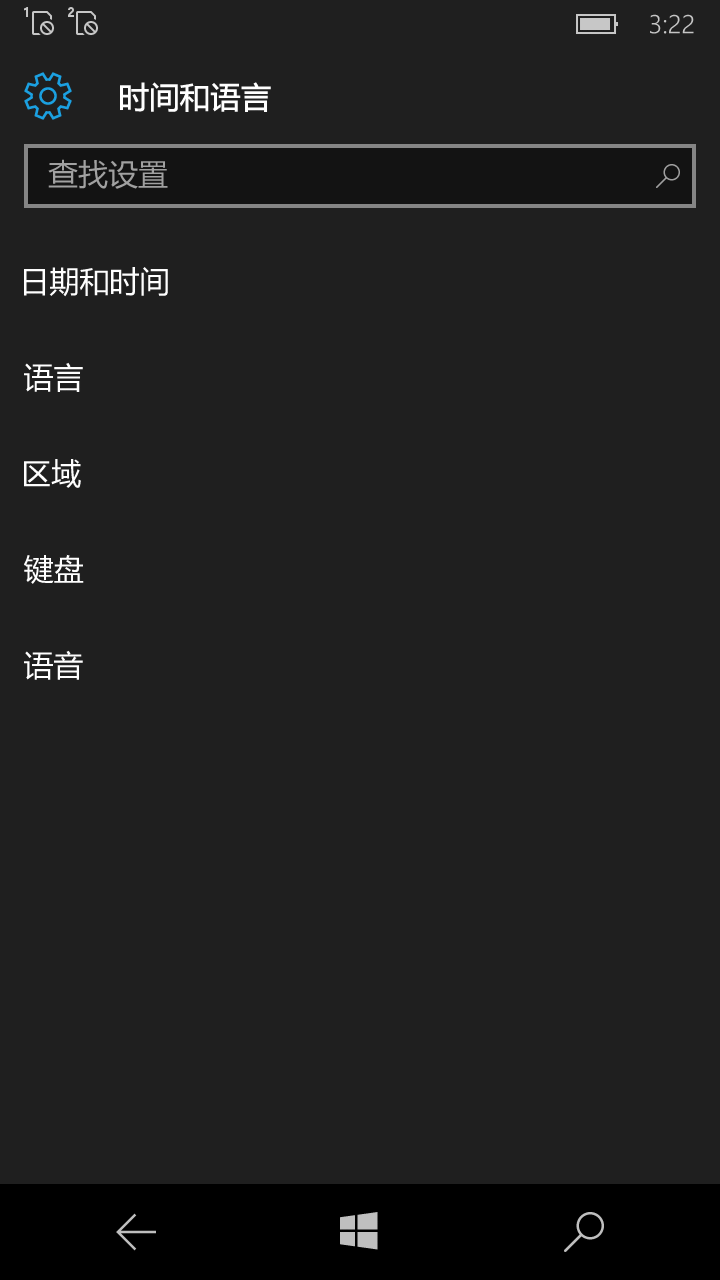The image size is (720, 1280).
Task: Go back using the navigation bar arrow
Action: pos(136,1231)
